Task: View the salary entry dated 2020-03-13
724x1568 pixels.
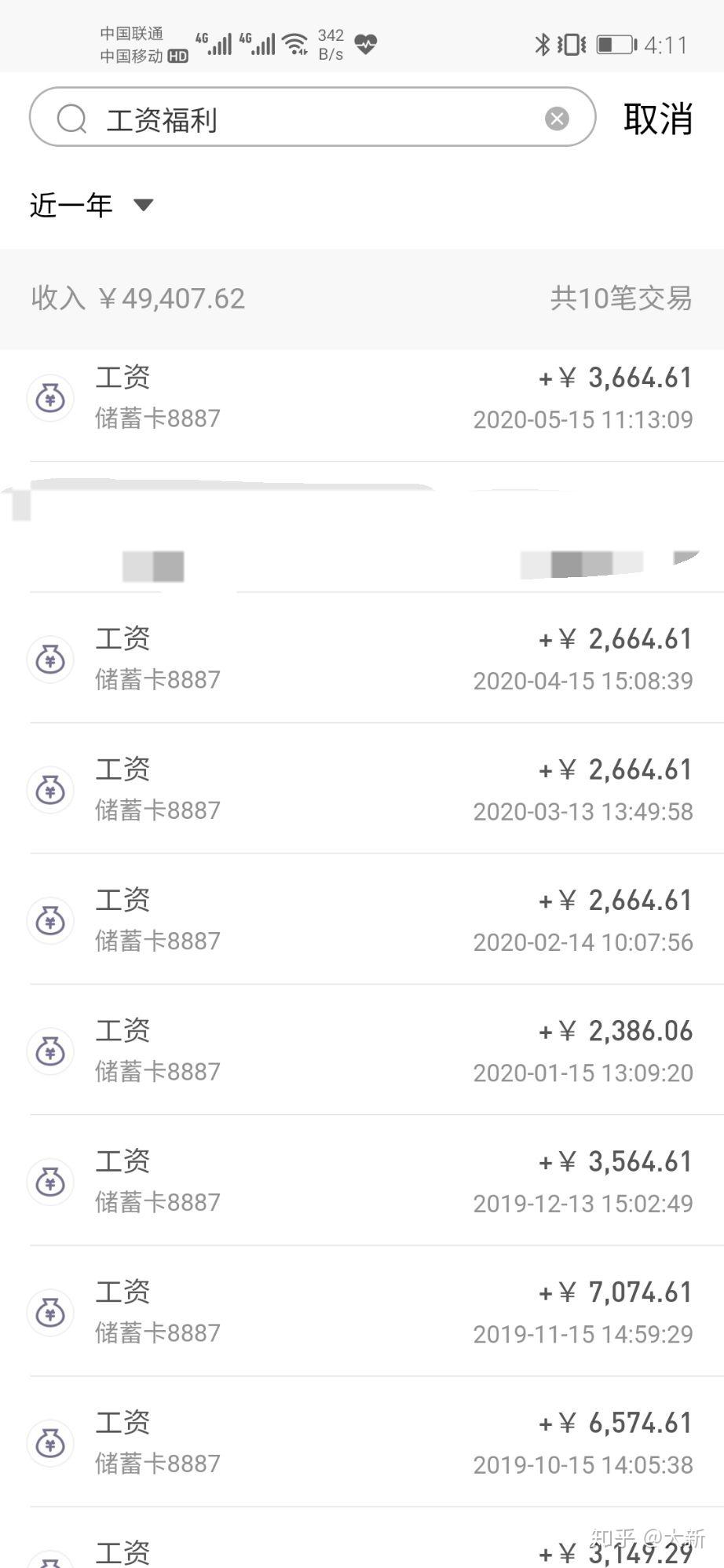Action: pyautogui.click(x=361, y=789)
